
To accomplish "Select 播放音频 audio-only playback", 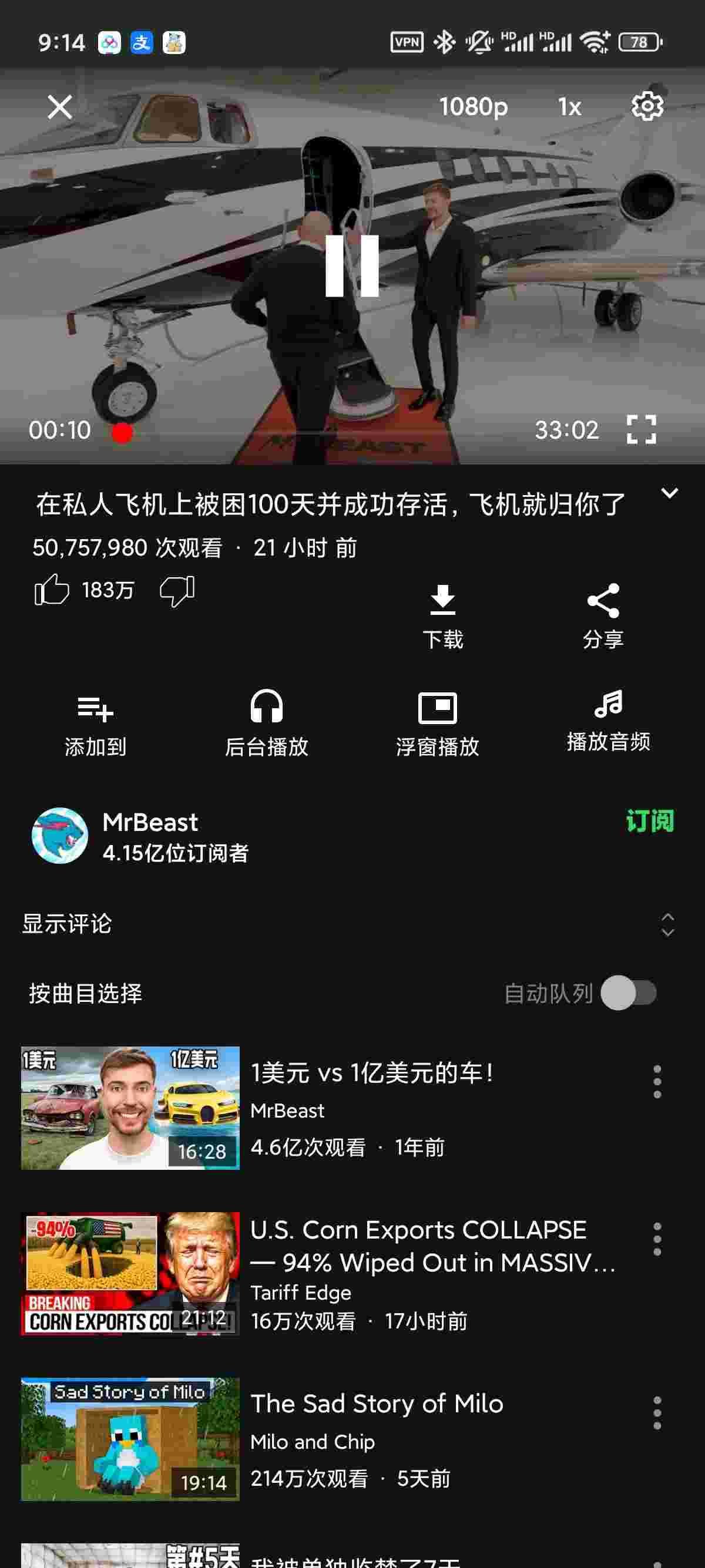I will click(608, 721).
